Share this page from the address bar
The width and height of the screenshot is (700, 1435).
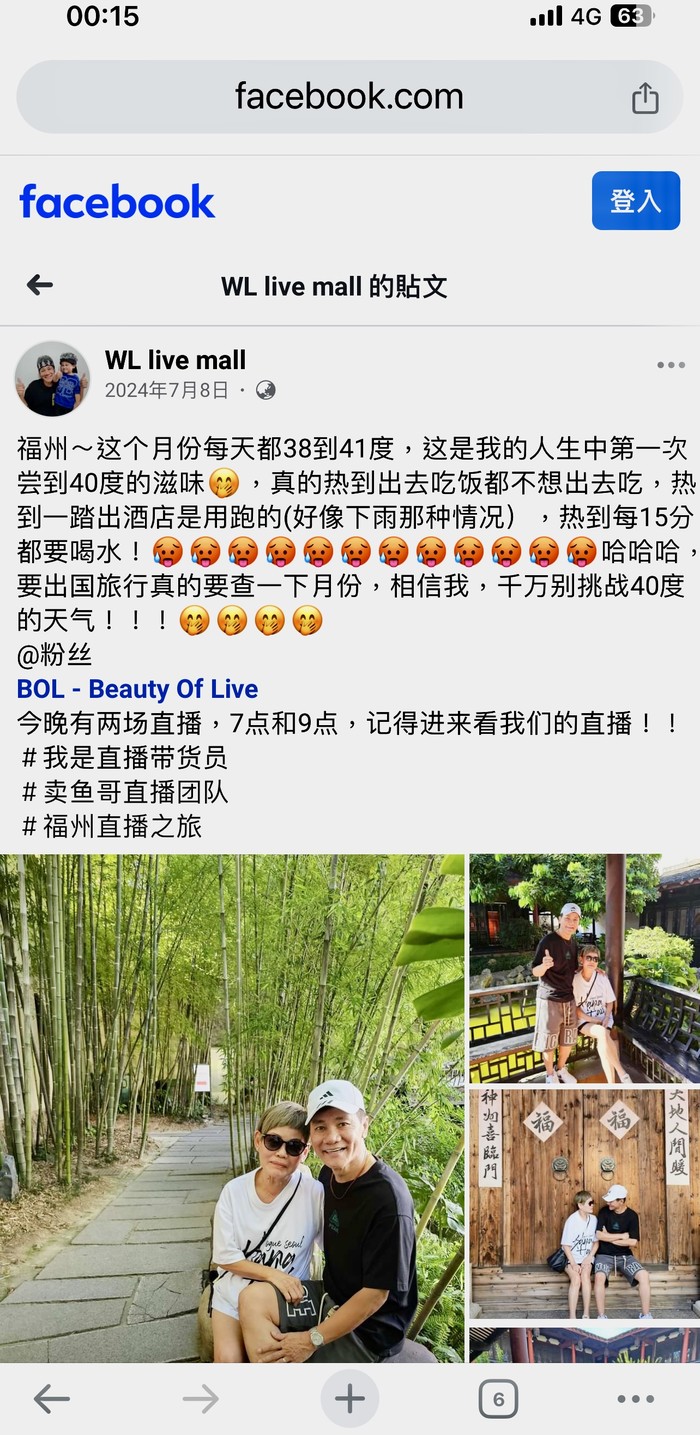(x=645, y=98)
